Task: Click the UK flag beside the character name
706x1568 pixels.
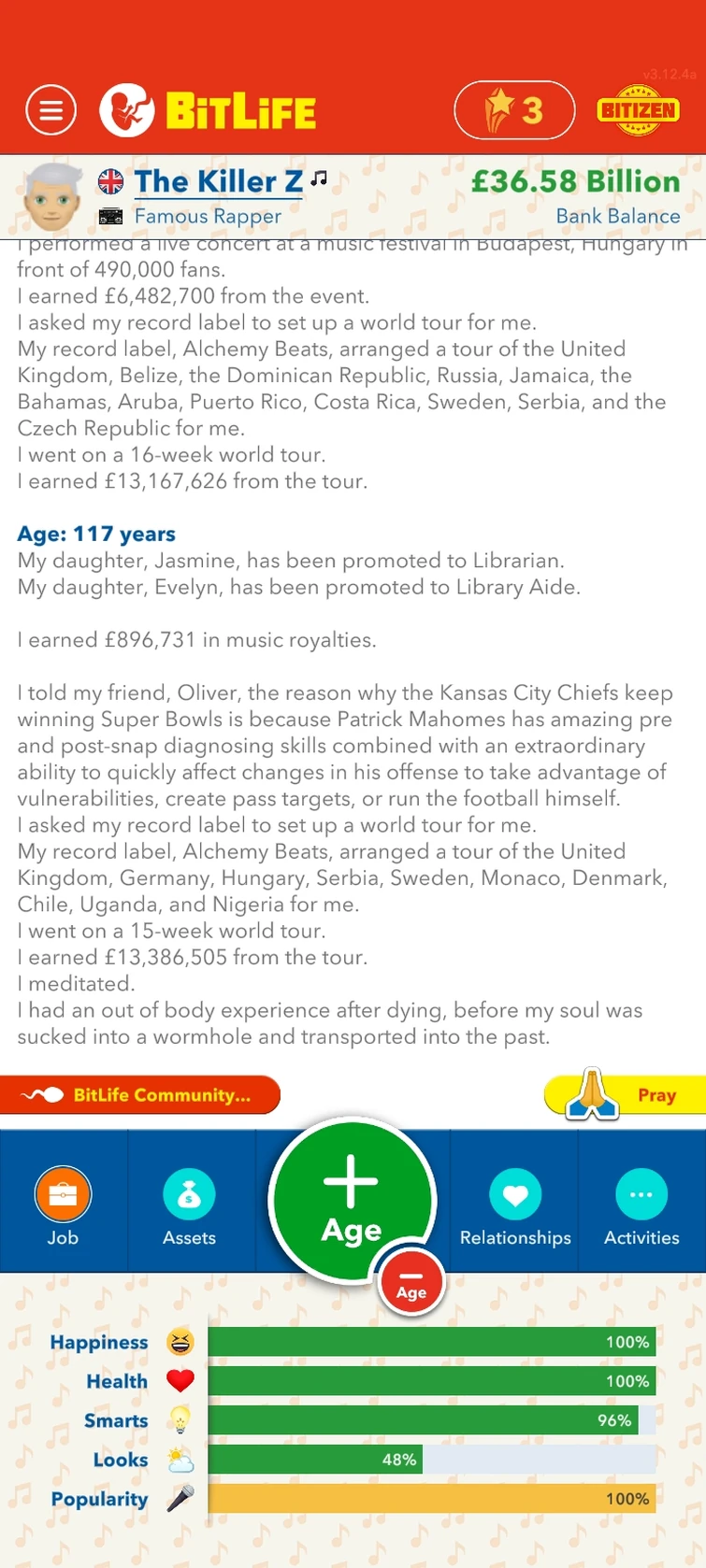Action: coord(110,182)
